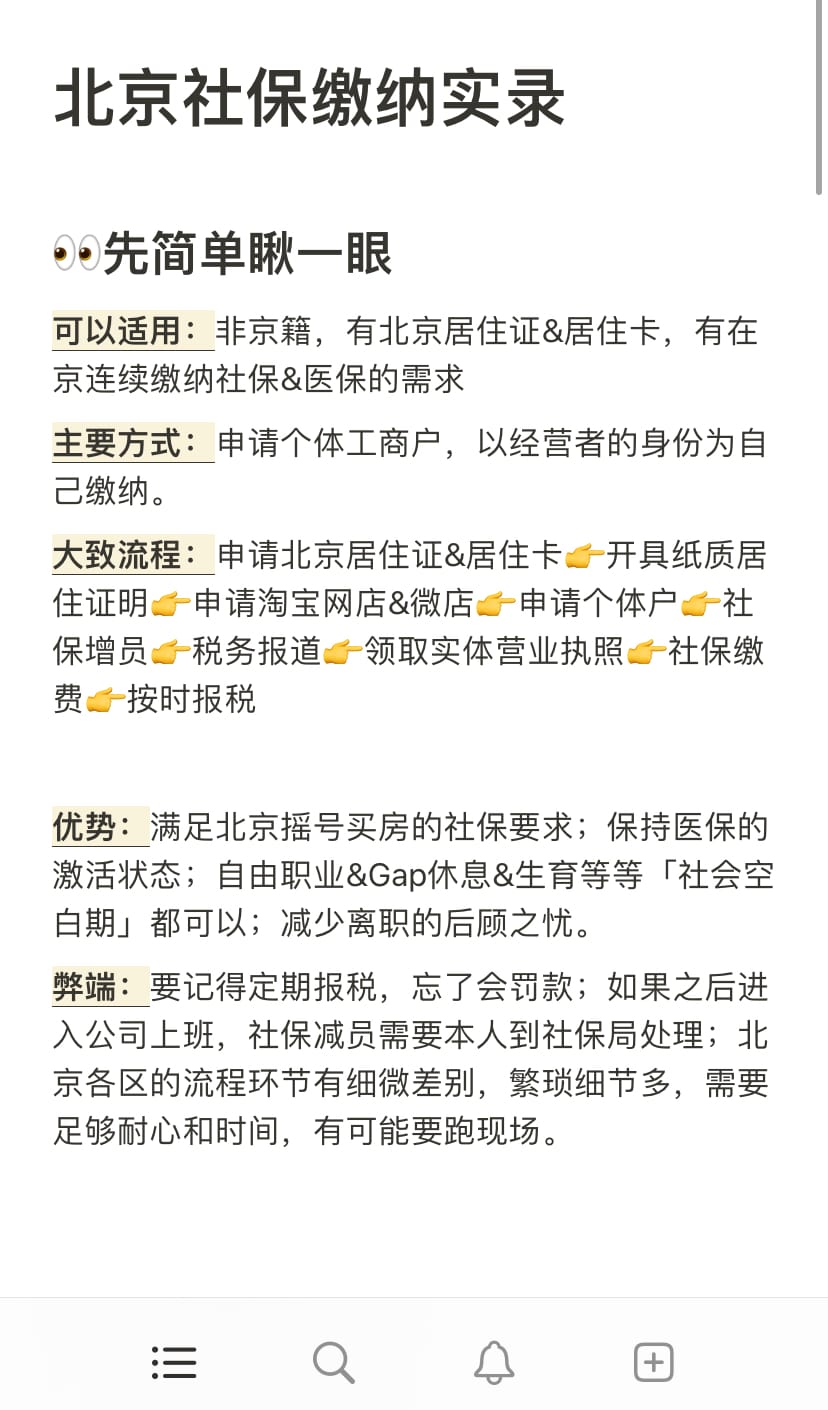Image resolution: width=828 pixels, height=1410 pixels.
Task: Open the notifications bell
Action: pyautogui.click(x=493, y=1362)
